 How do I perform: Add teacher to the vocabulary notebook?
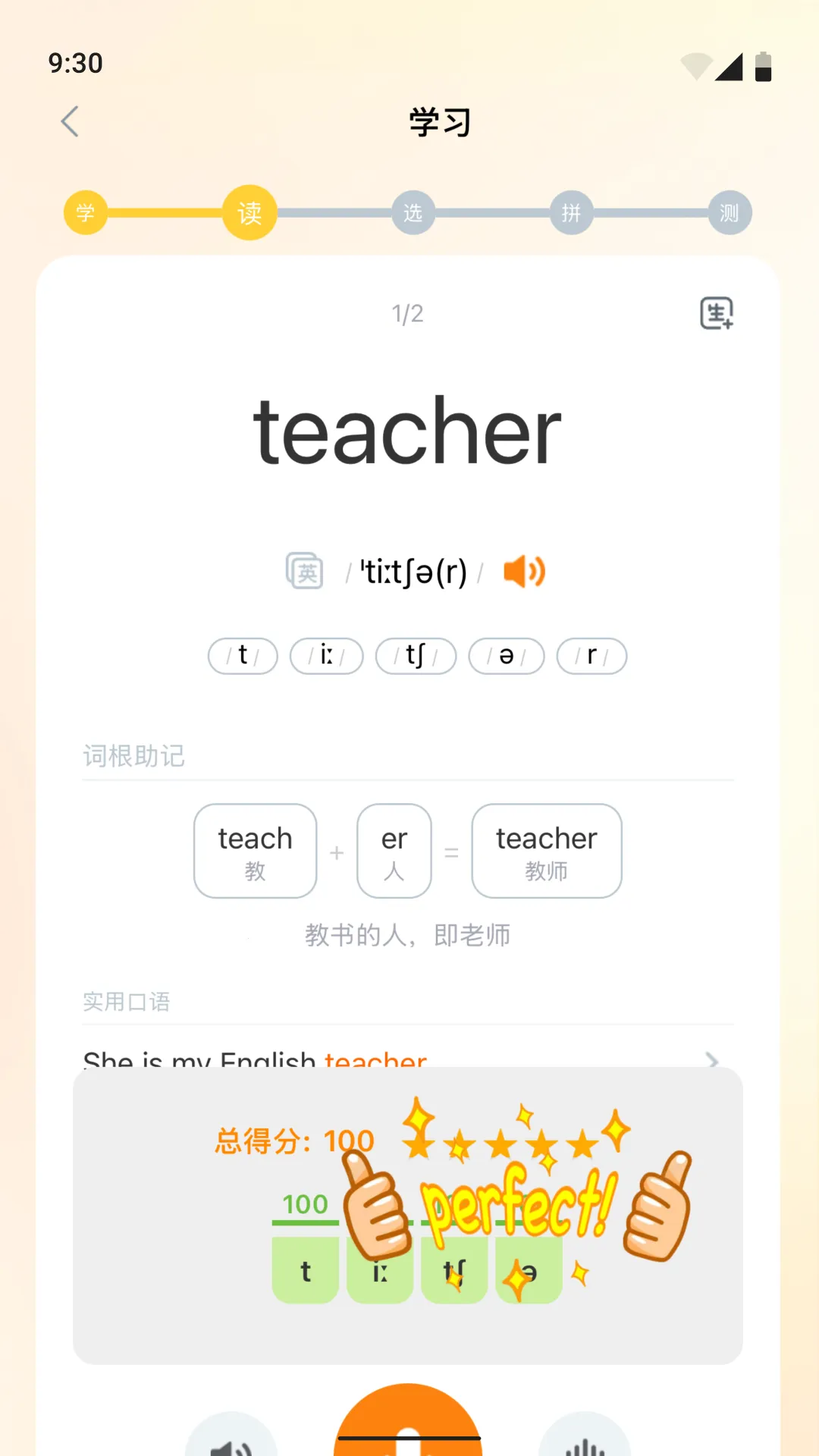(x=716, y=313)
